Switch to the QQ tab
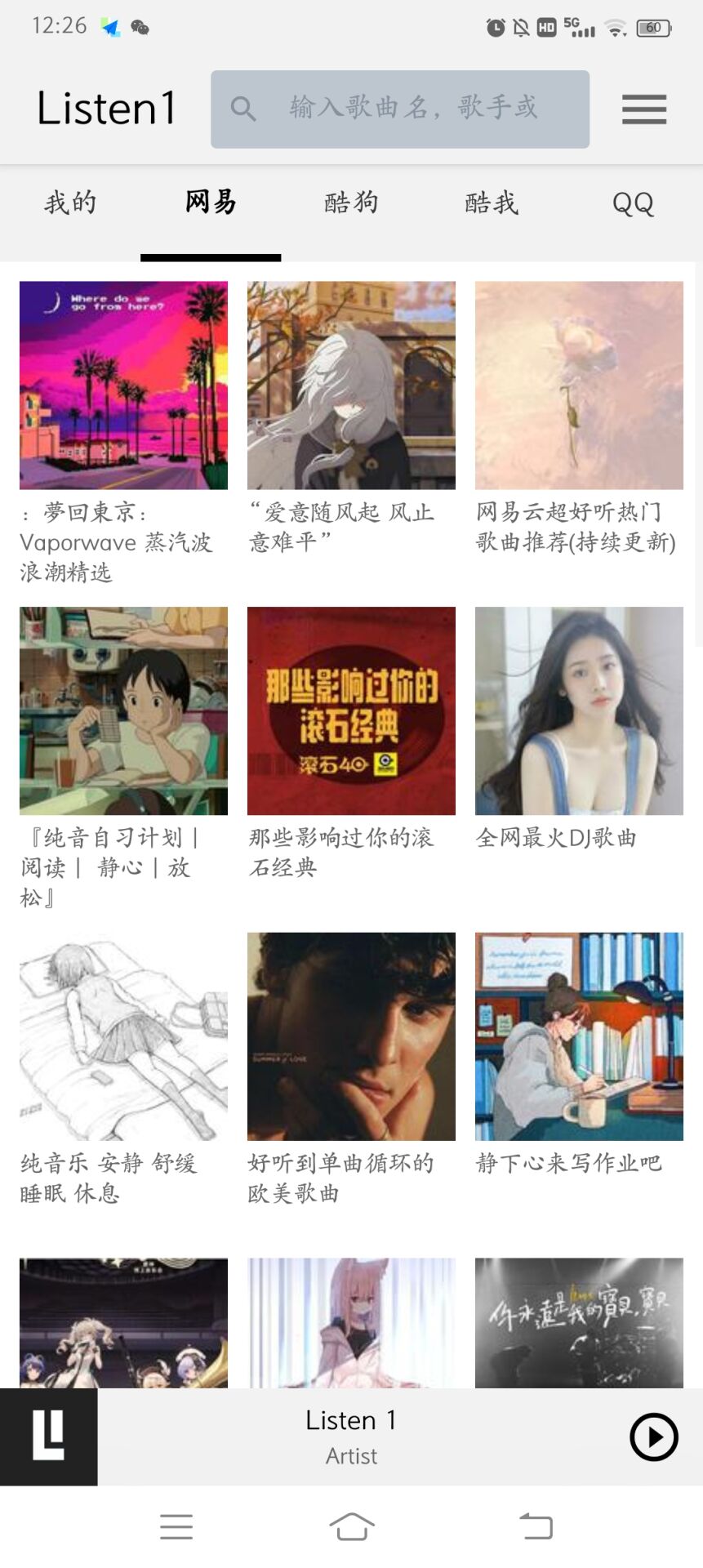Viewport: 703px width, 1568px height. [633, 203]
